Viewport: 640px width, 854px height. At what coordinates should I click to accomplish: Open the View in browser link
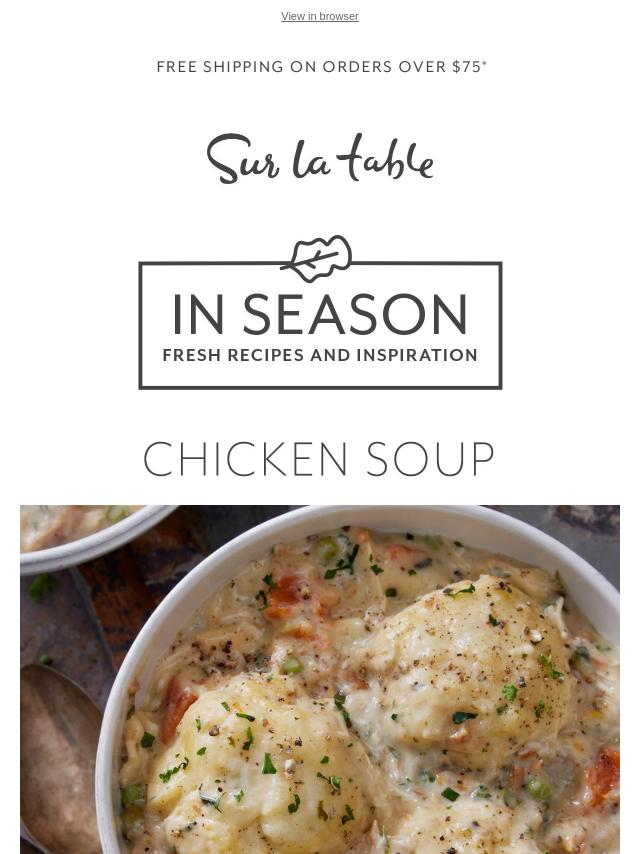(319, 16)
